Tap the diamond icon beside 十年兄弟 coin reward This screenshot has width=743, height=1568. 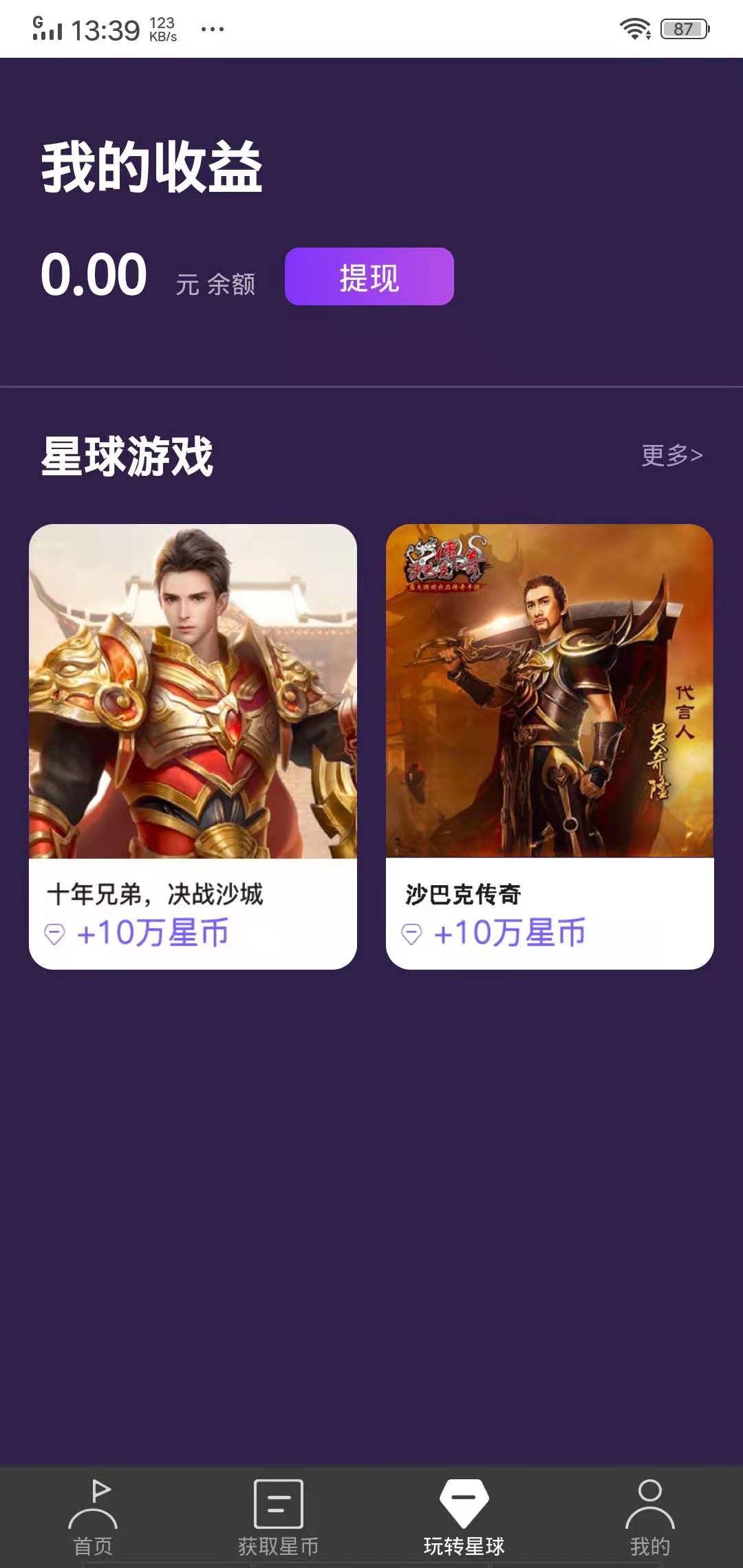coord(52,933)
